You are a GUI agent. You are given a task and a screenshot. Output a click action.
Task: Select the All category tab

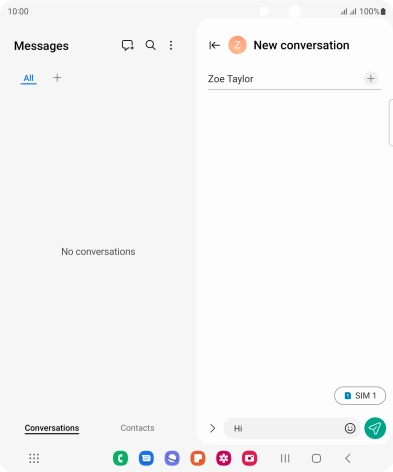coord(29,78)
